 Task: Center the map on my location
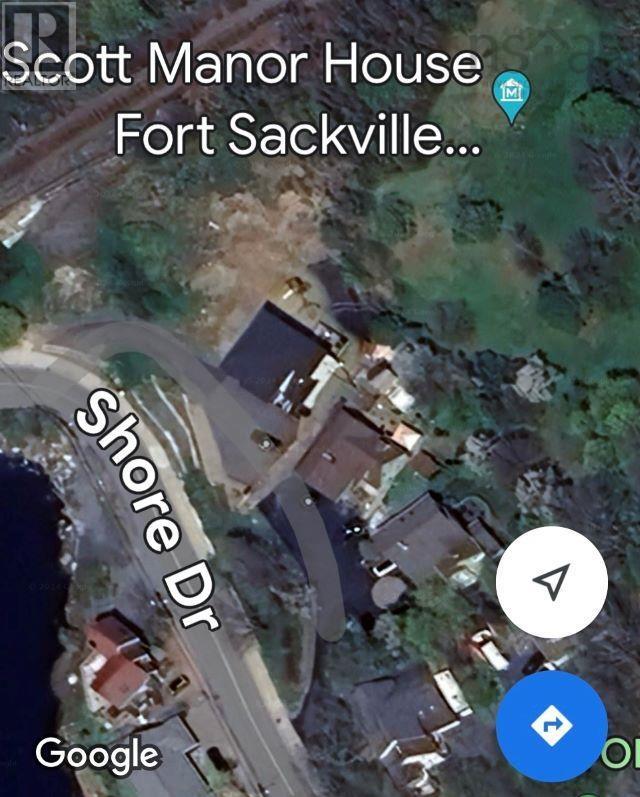[551, 581]
